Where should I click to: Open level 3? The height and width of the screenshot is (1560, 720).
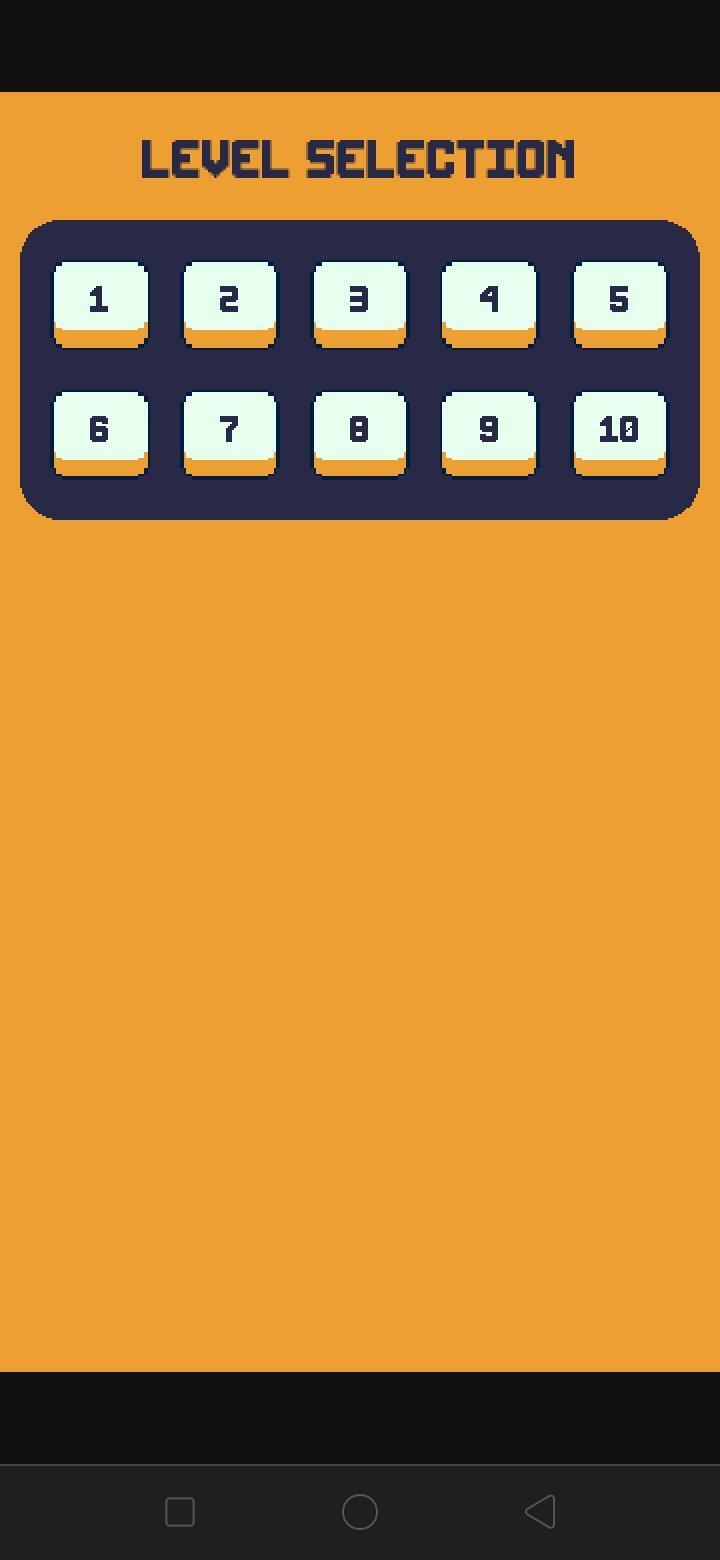[x=360, y=303]
